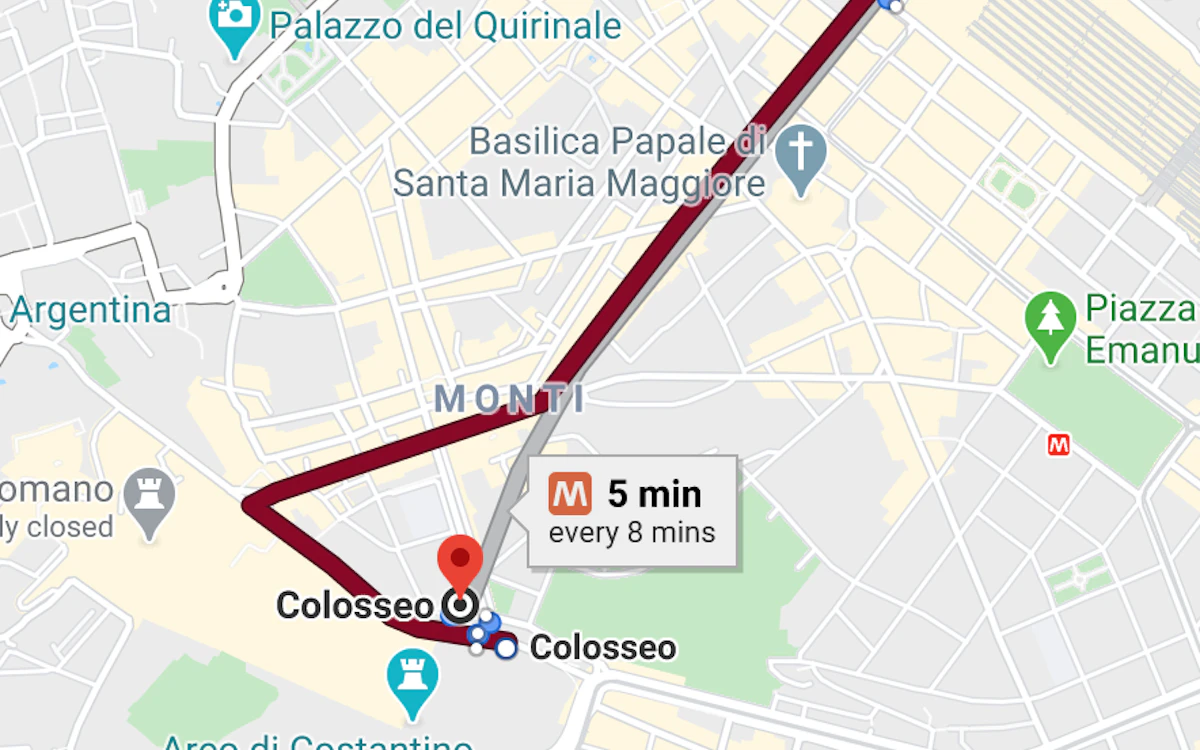Viewport: 1200px width, 750px height.
Task: Open the Arco di Costantino marker
Action: pos(412,677)
